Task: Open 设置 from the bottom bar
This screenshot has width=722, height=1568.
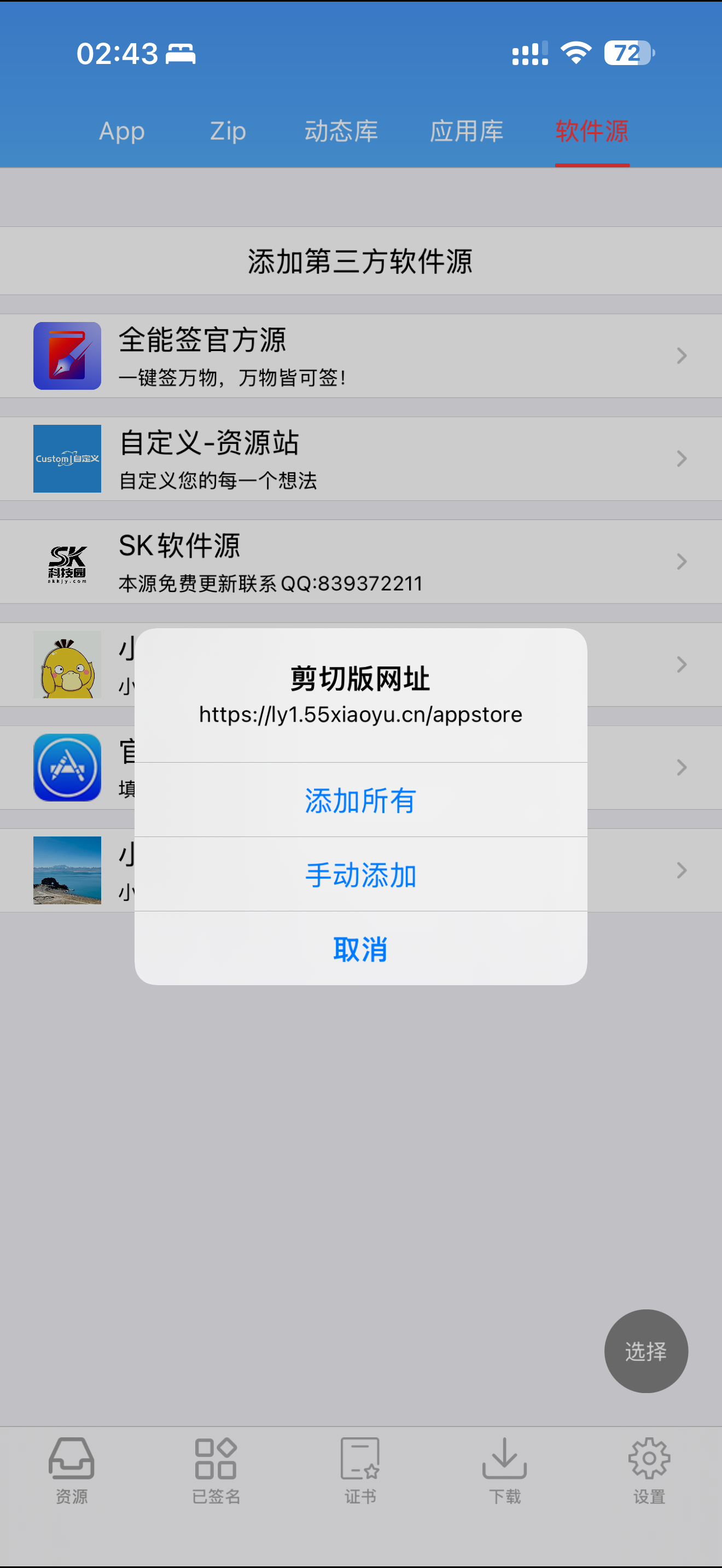Action: (649, 1470)
